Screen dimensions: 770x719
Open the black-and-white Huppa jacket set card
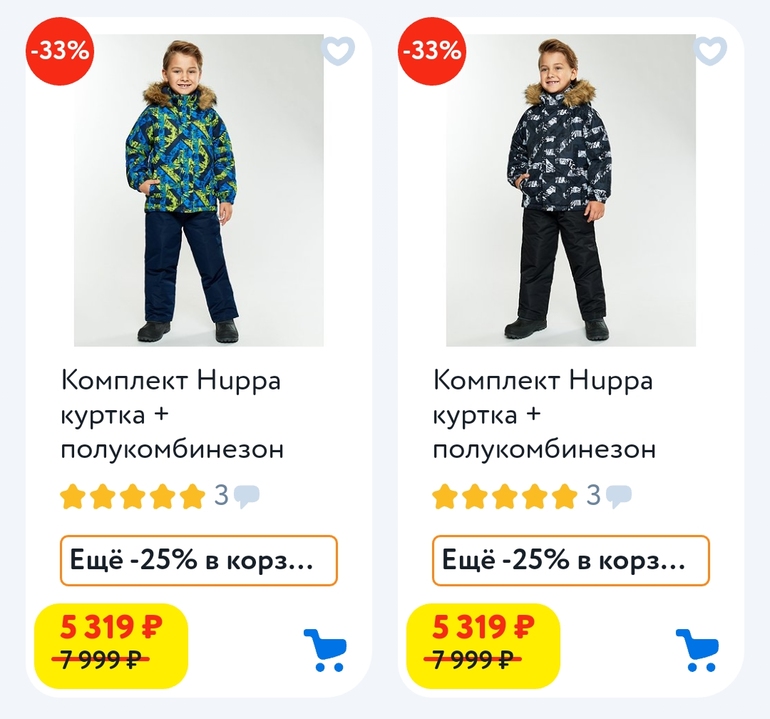point(570,190)
